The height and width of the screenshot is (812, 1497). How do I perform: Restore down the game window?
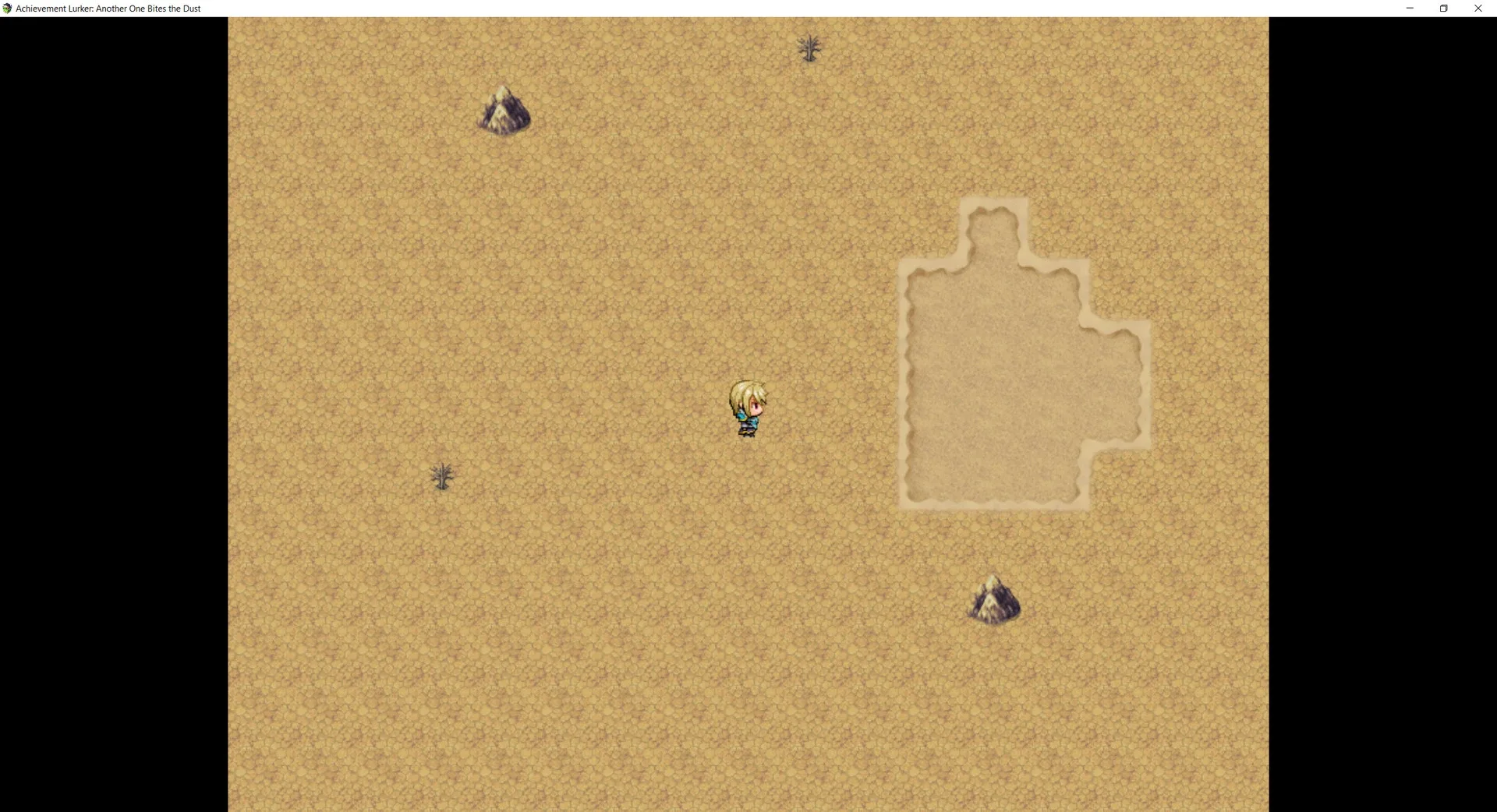(1443, 9)
